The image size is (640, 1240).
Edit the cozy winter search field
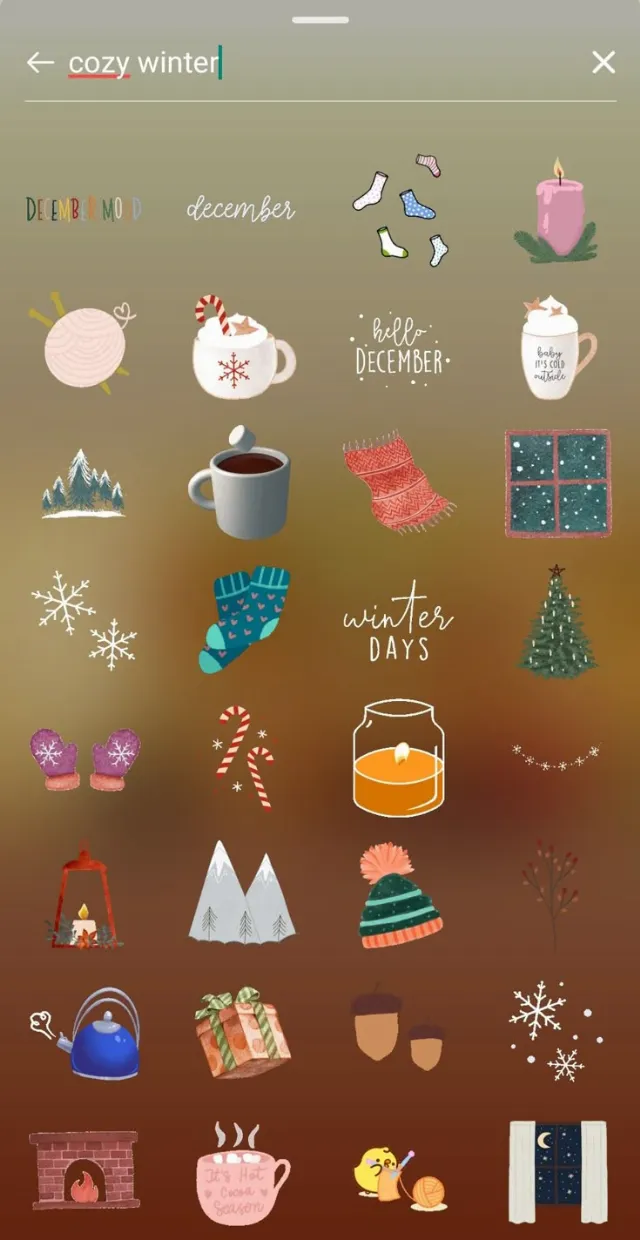(320, 63)
